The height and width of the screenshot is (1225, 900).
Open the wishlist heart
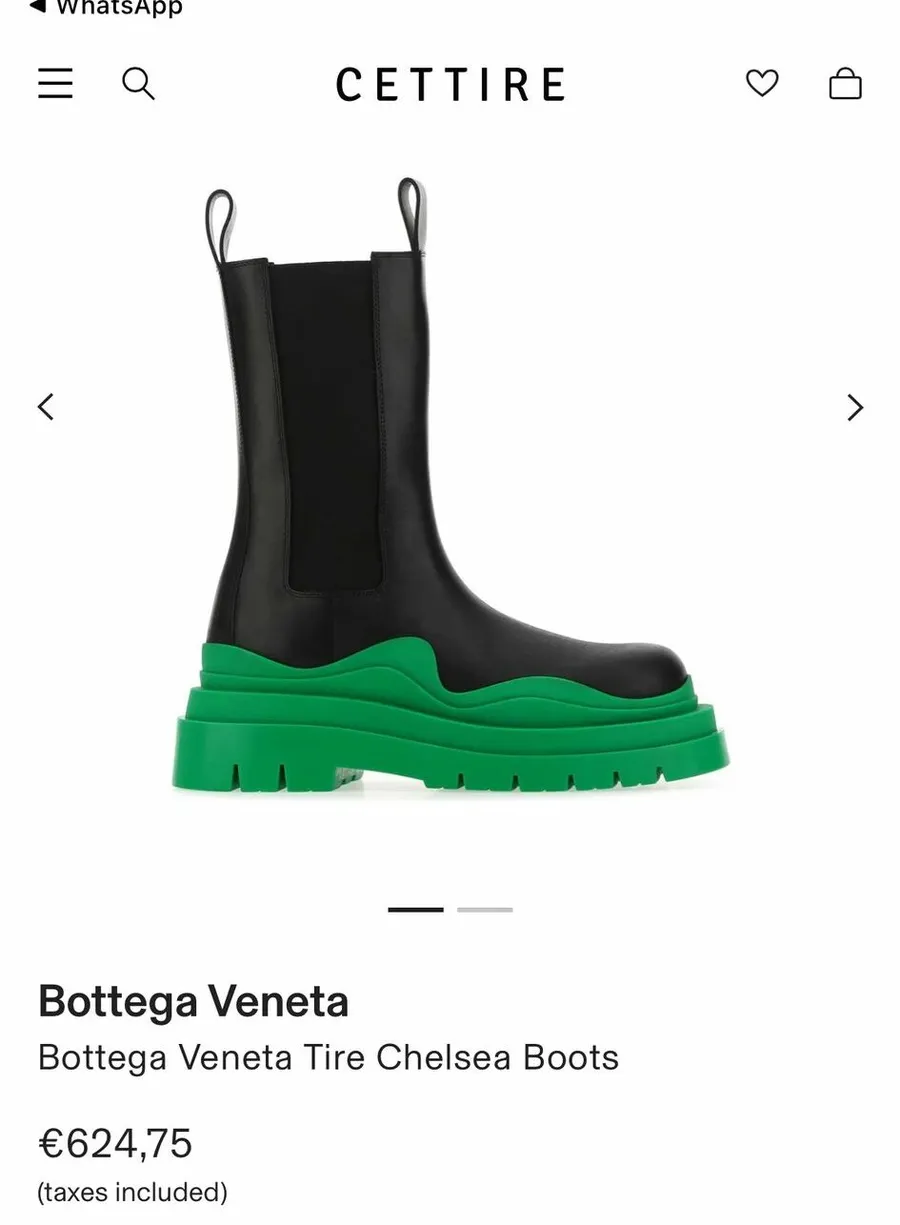coord(762,83)
